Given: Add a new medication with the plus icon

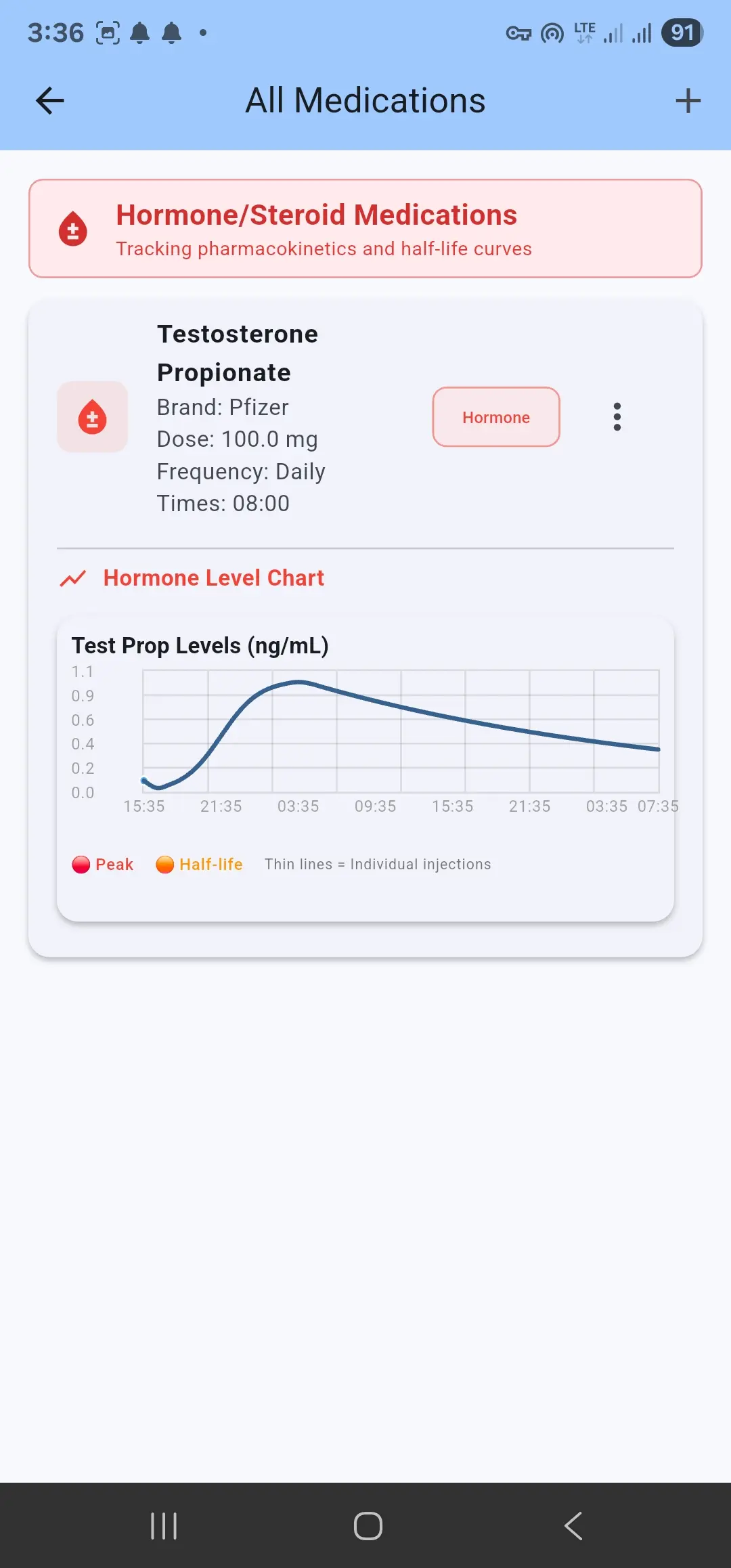Looking at the screenshot, I should click(x=688, y=101).
